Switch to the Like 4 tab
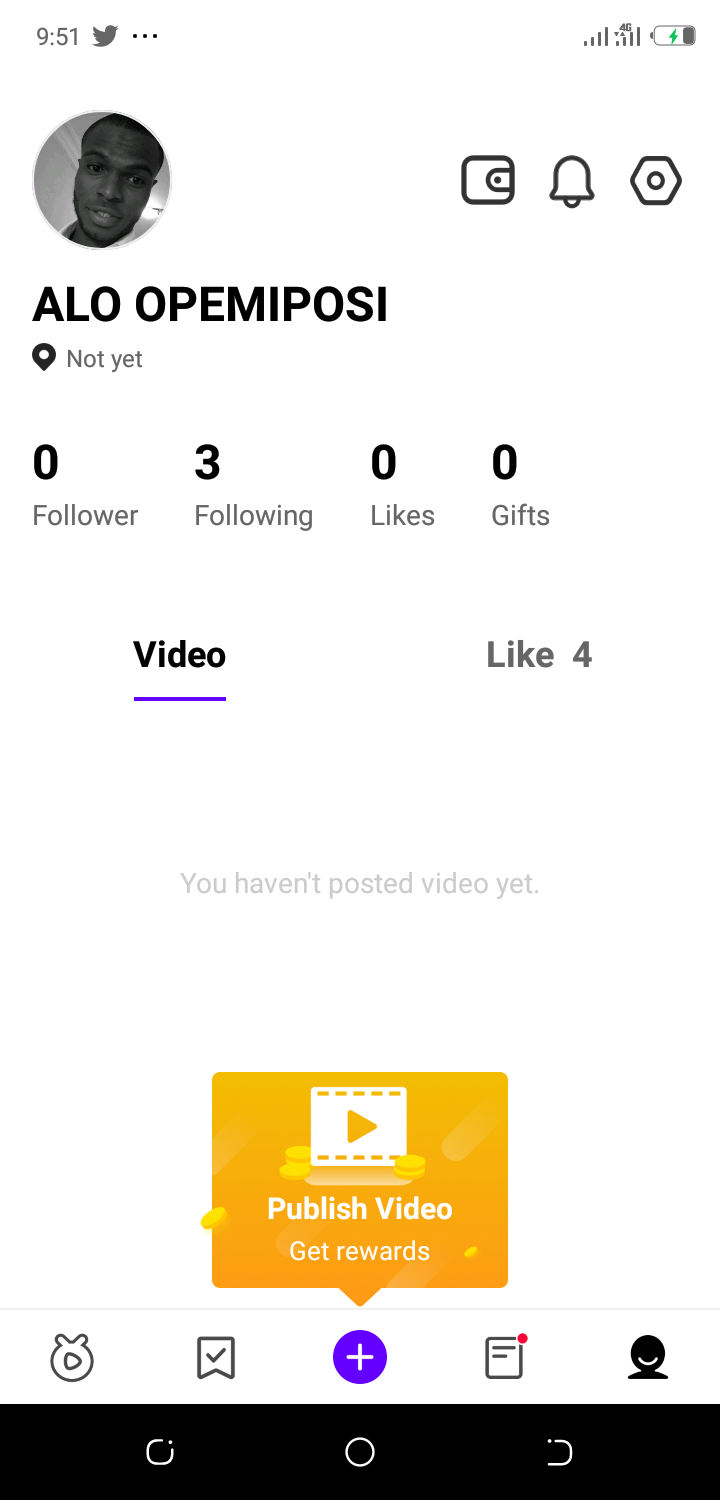Image resolution: width=720 pixels, height=1500 pixels. (538, 654)
